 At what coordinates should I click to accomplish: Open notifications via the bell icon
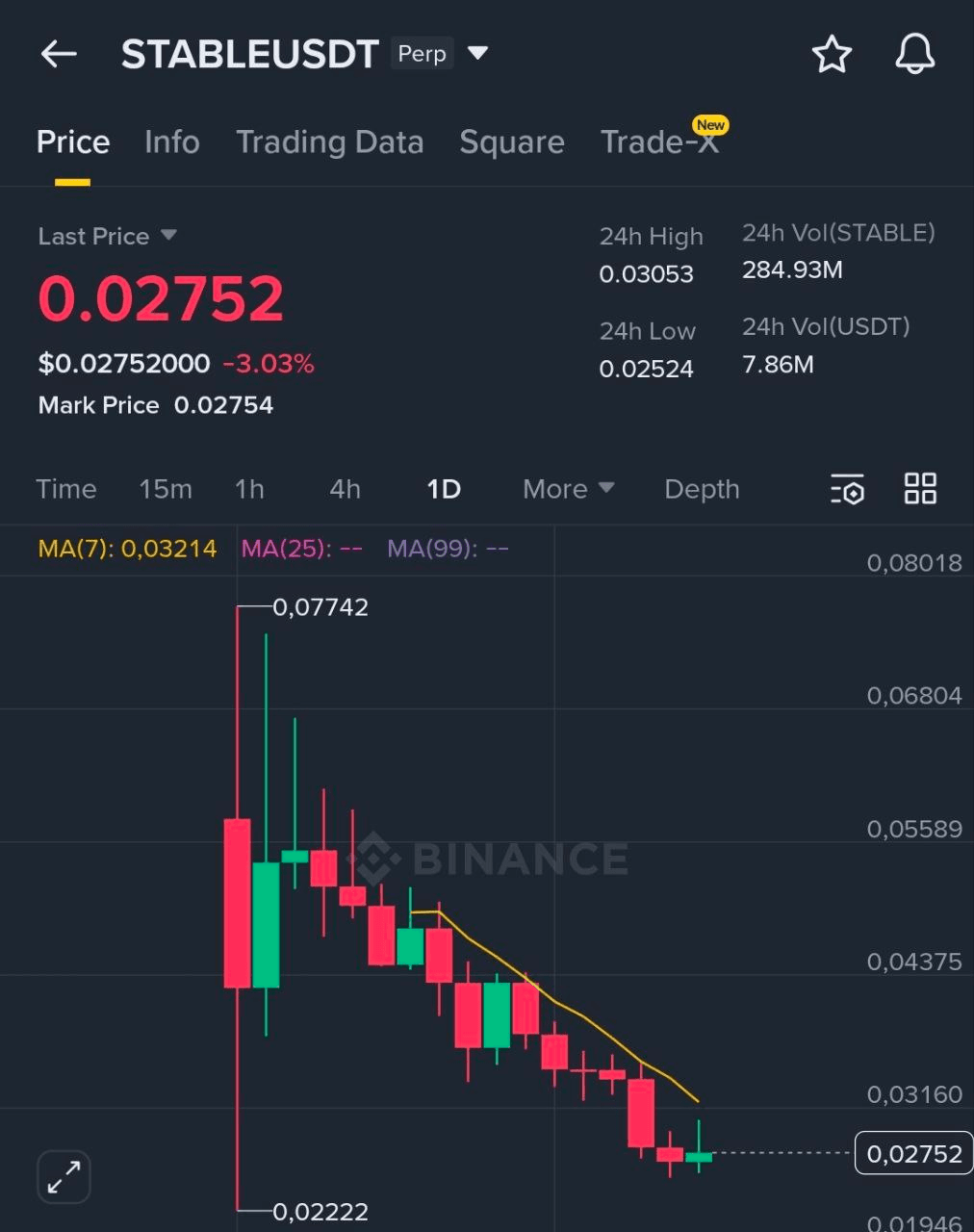(912, 55)
